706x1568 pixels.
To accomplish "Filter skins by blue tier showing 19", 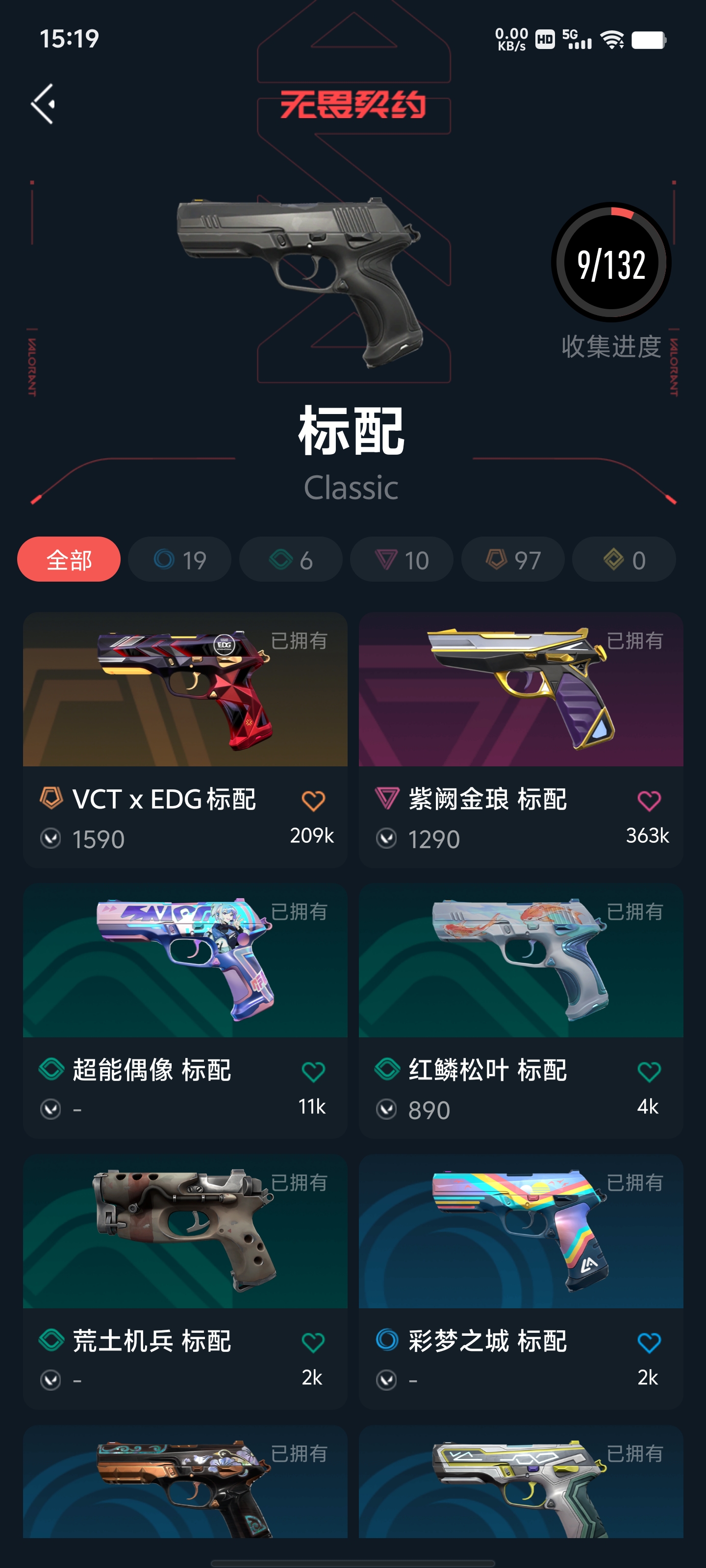I will pos(180,560).
